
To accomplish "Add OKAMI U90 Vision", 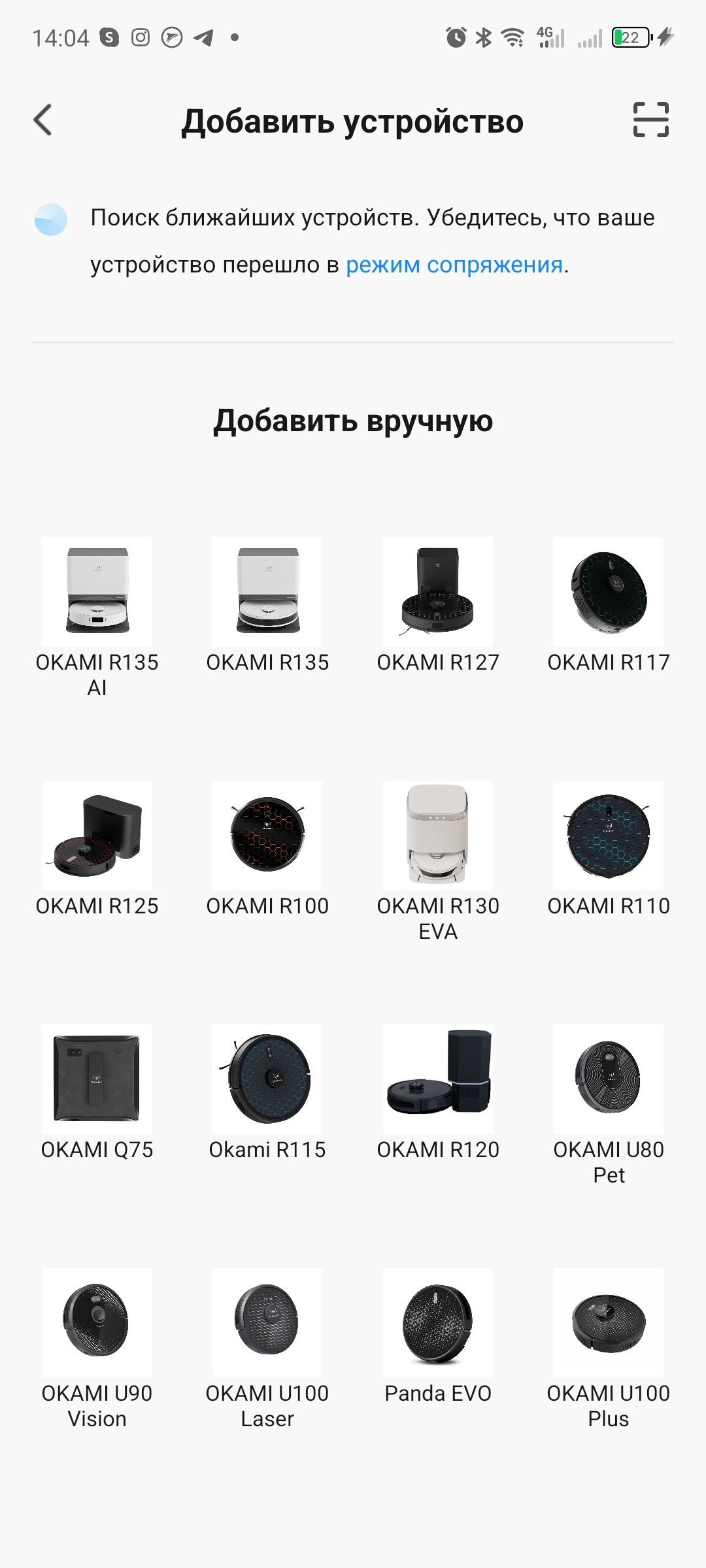I will tap(97, 1324).
